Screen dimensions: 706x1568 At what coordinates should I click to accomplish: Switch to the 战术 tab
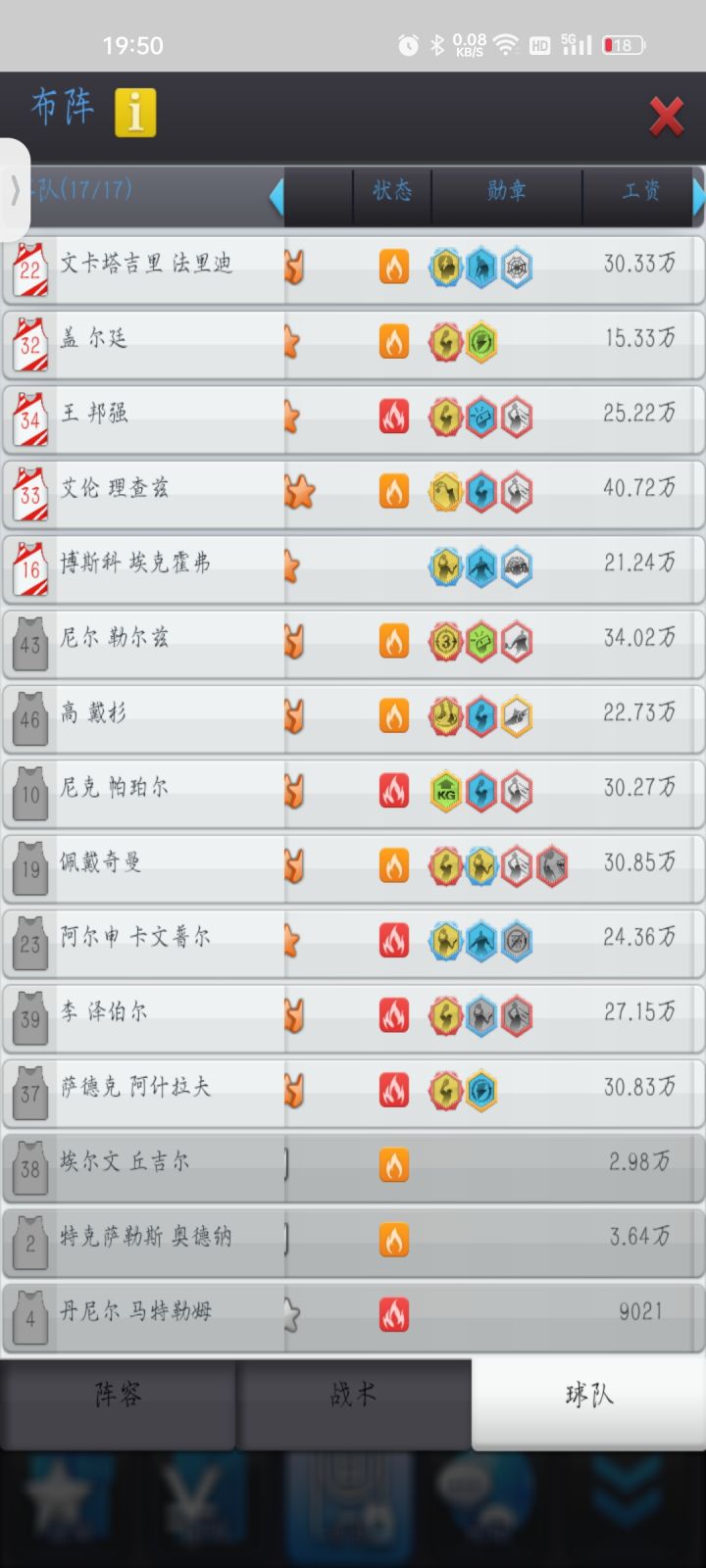(x=353, y=1395)
